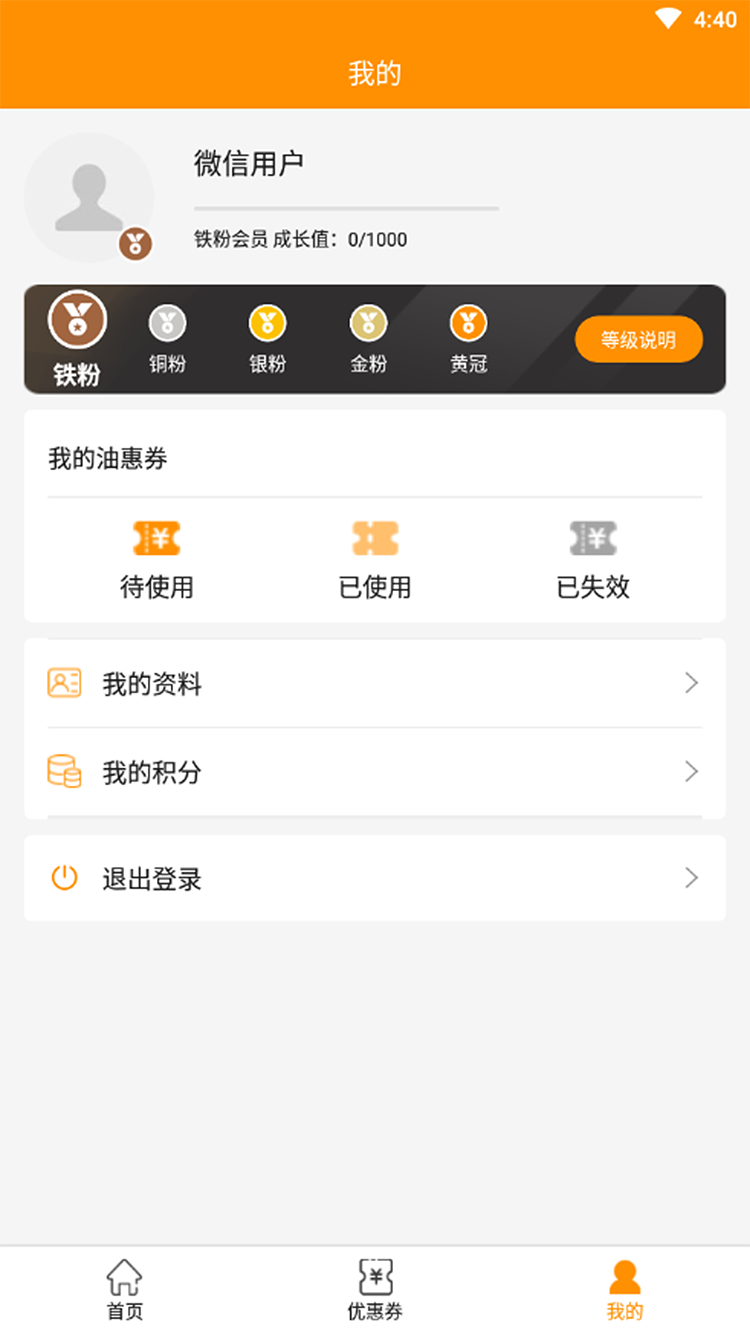Open the 优惠券 tab
The width and height of the screenshot is (750, 1333).
click(x=374, y=1290)
